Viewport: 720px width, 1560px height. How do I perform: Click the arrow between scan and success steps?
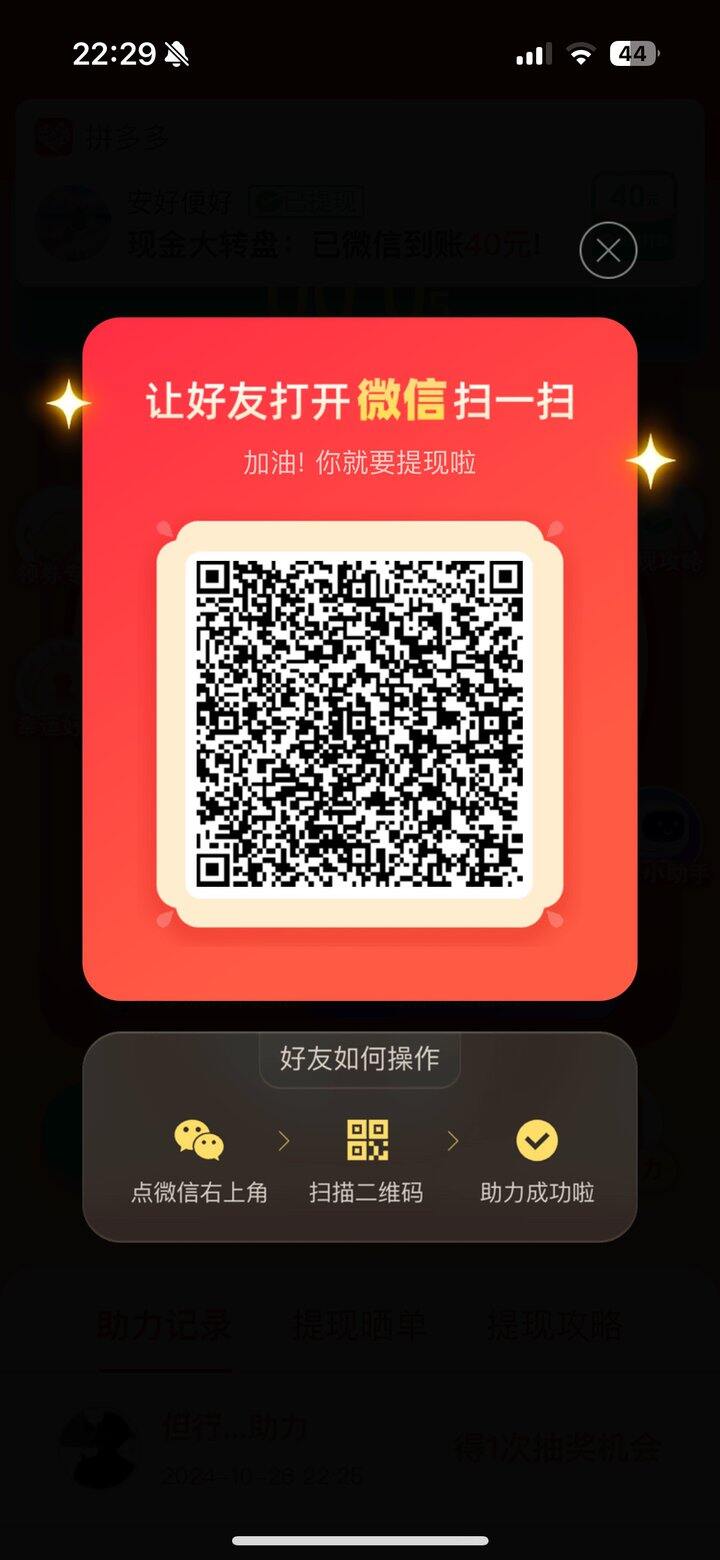[453, 1140]
